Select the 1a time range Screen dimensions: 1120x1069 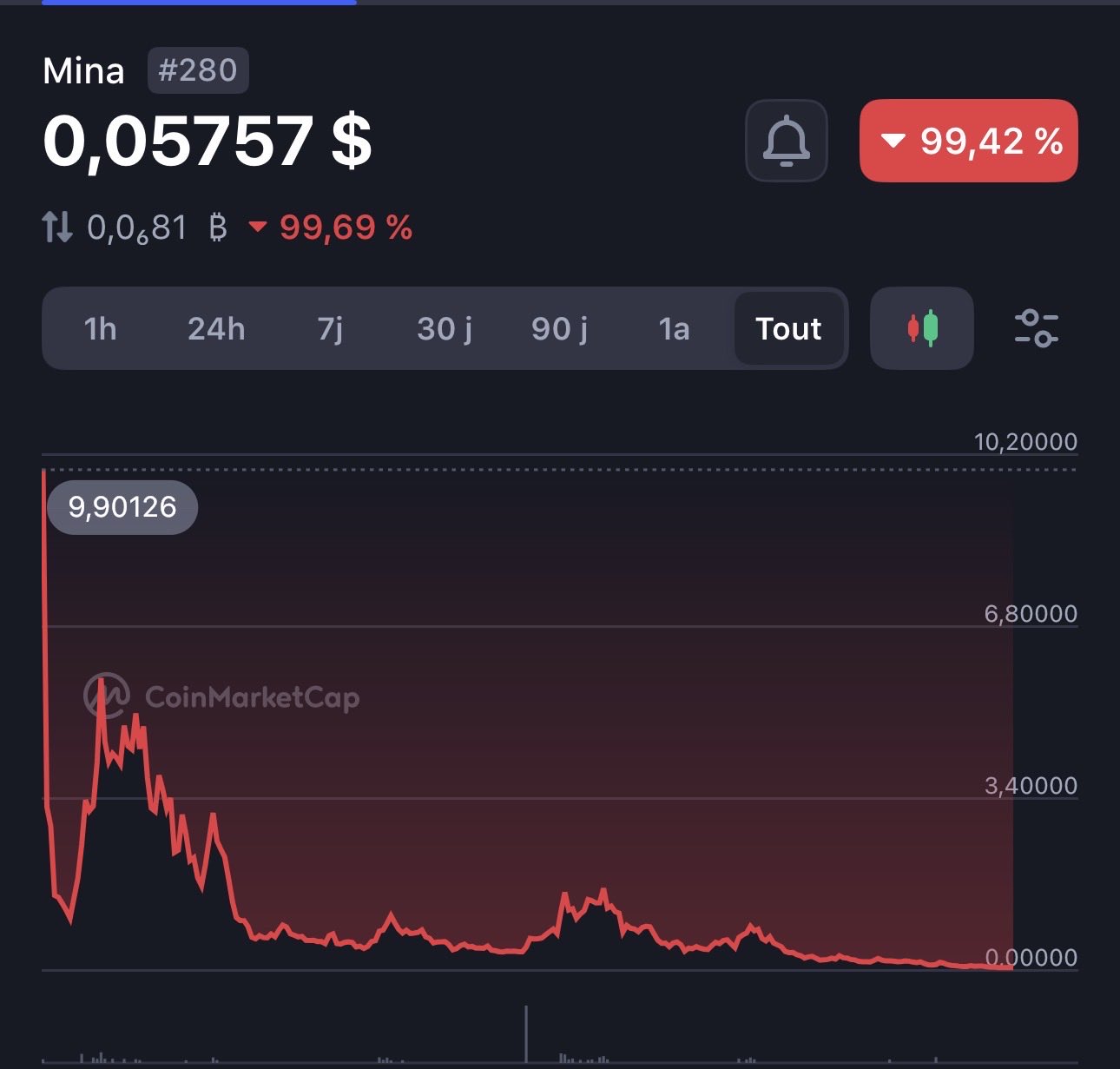[674, 329]
